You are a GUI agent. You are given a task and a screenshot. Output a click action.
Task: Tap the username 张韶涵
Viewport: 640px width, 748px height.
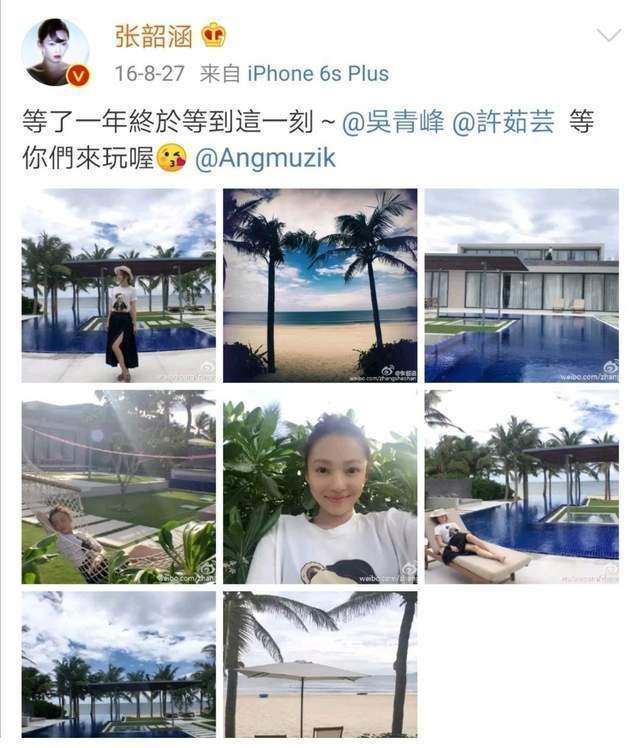pos(152,36)
